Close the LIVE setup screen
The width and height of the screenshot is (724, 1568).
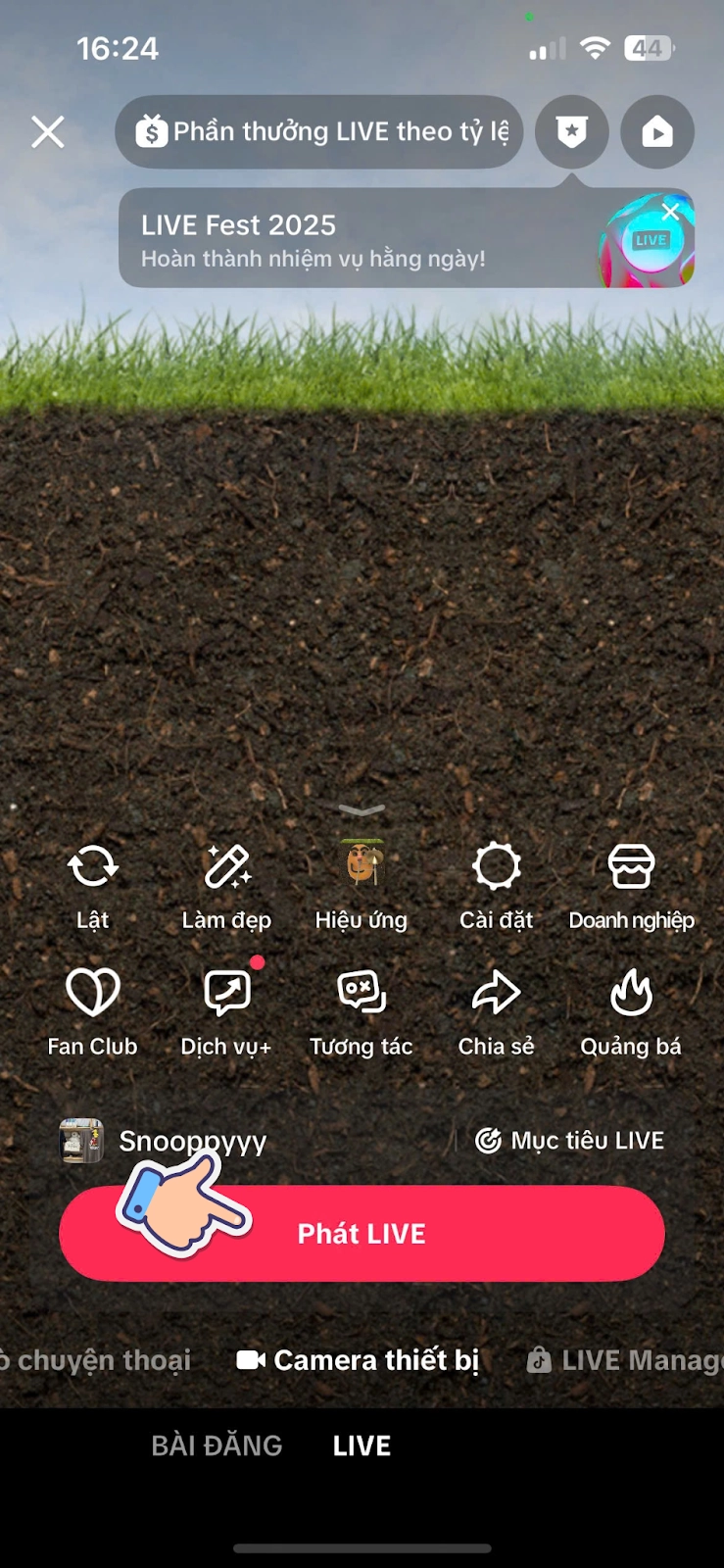point(47,131)
